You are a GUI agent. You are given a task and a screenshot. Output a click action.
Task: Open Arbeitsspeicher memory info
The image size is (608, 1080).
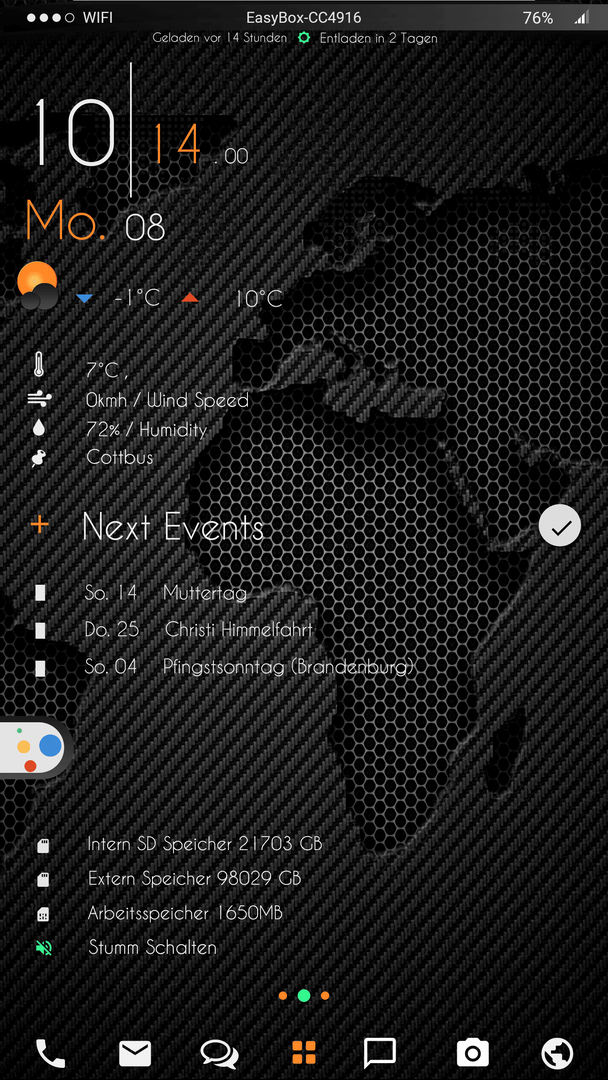point(185,913)
